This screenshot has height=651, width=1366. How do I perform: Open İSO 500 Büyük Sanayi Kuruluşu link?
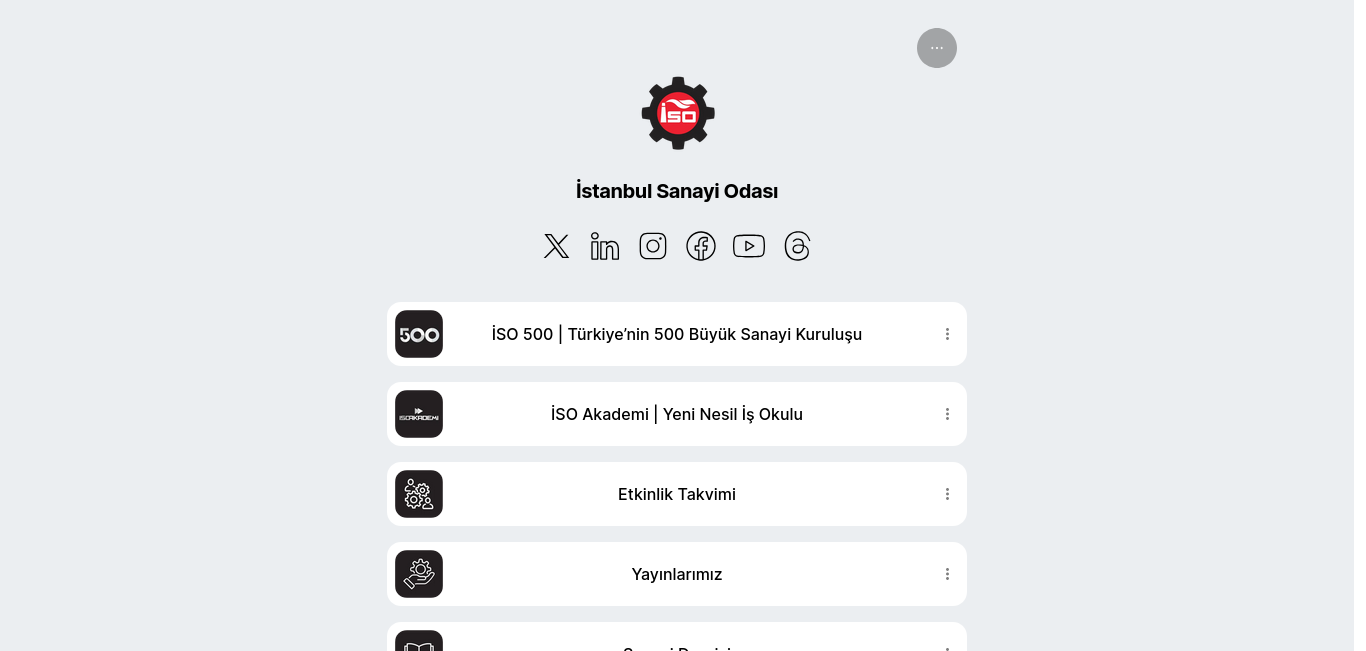tap(676, 334)
